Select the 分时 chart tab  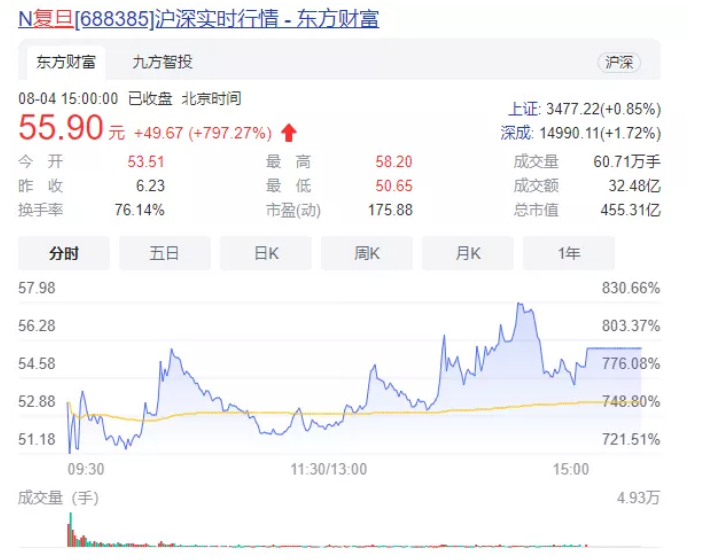pyautogui.click(x=64, y=253)
